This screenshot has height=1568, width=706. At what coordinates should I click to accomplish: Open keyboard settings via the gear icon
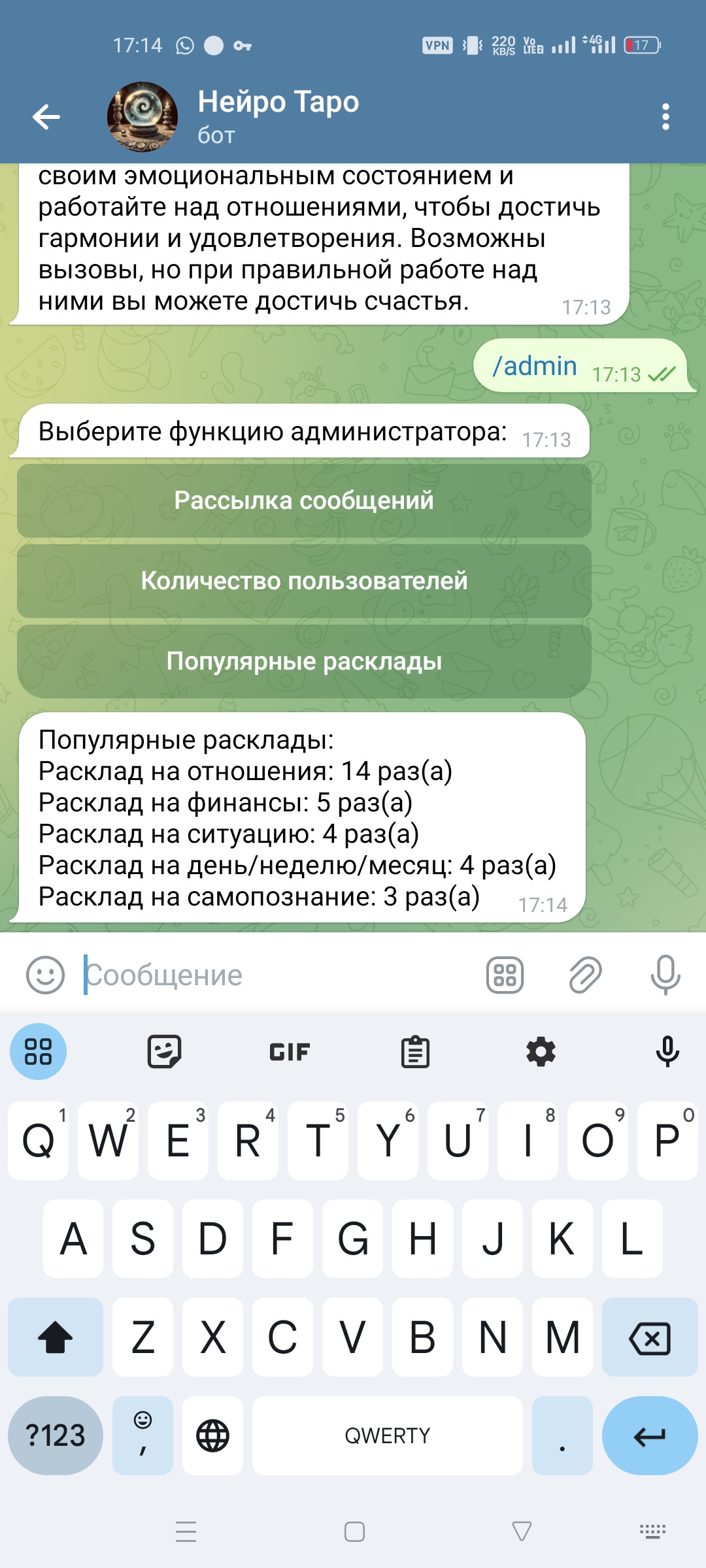(541, 1052)
